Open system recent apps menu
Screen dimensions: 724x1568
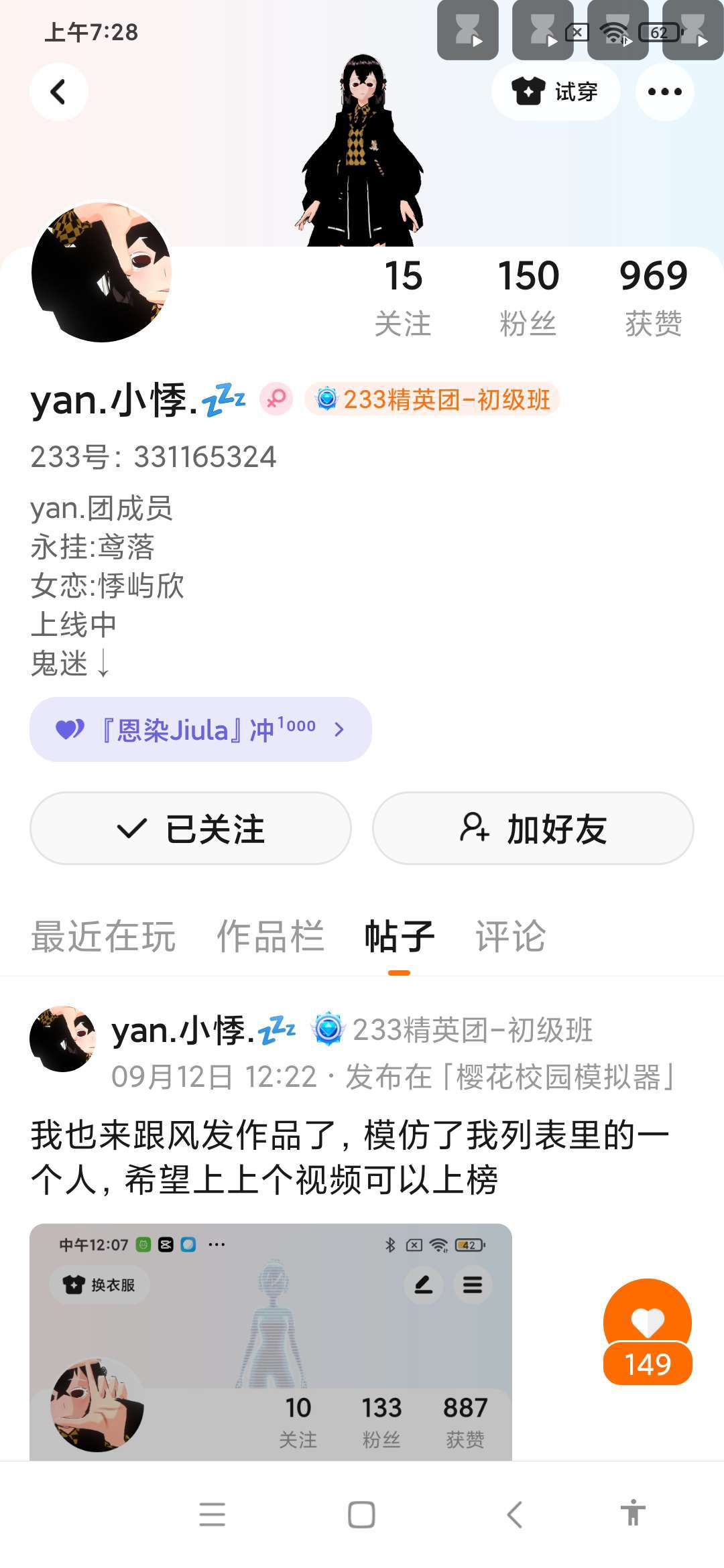point(212,1514)
